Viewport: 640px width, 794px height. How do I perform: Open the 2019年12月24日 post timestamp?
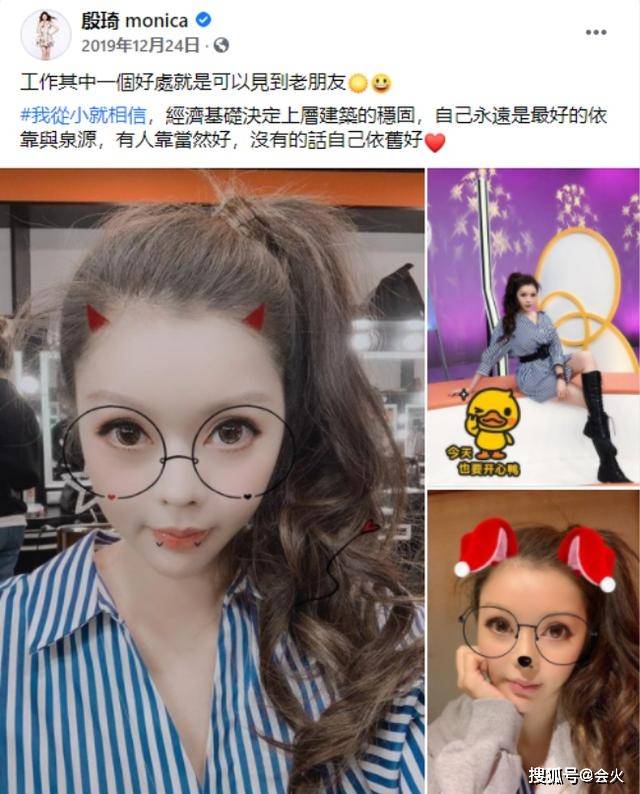142,45
